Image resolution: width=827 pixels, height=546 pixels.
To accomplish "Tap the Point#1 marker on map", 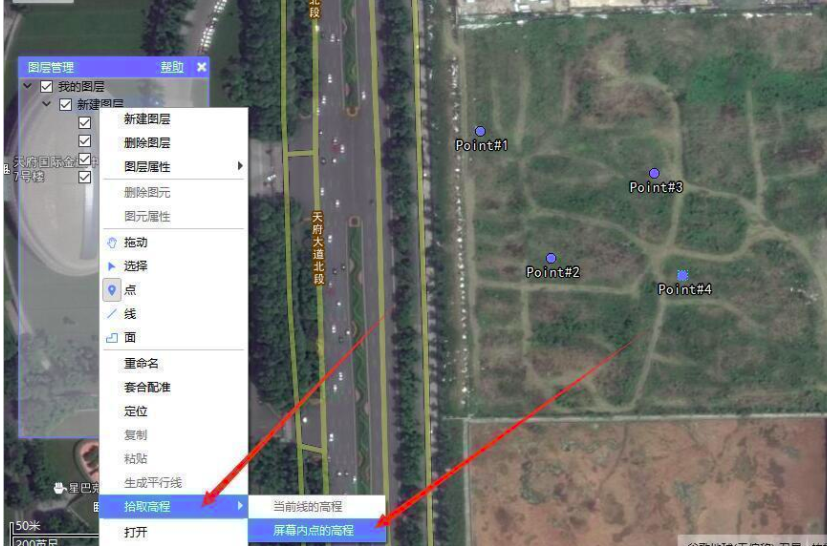I will coord(480,132).
